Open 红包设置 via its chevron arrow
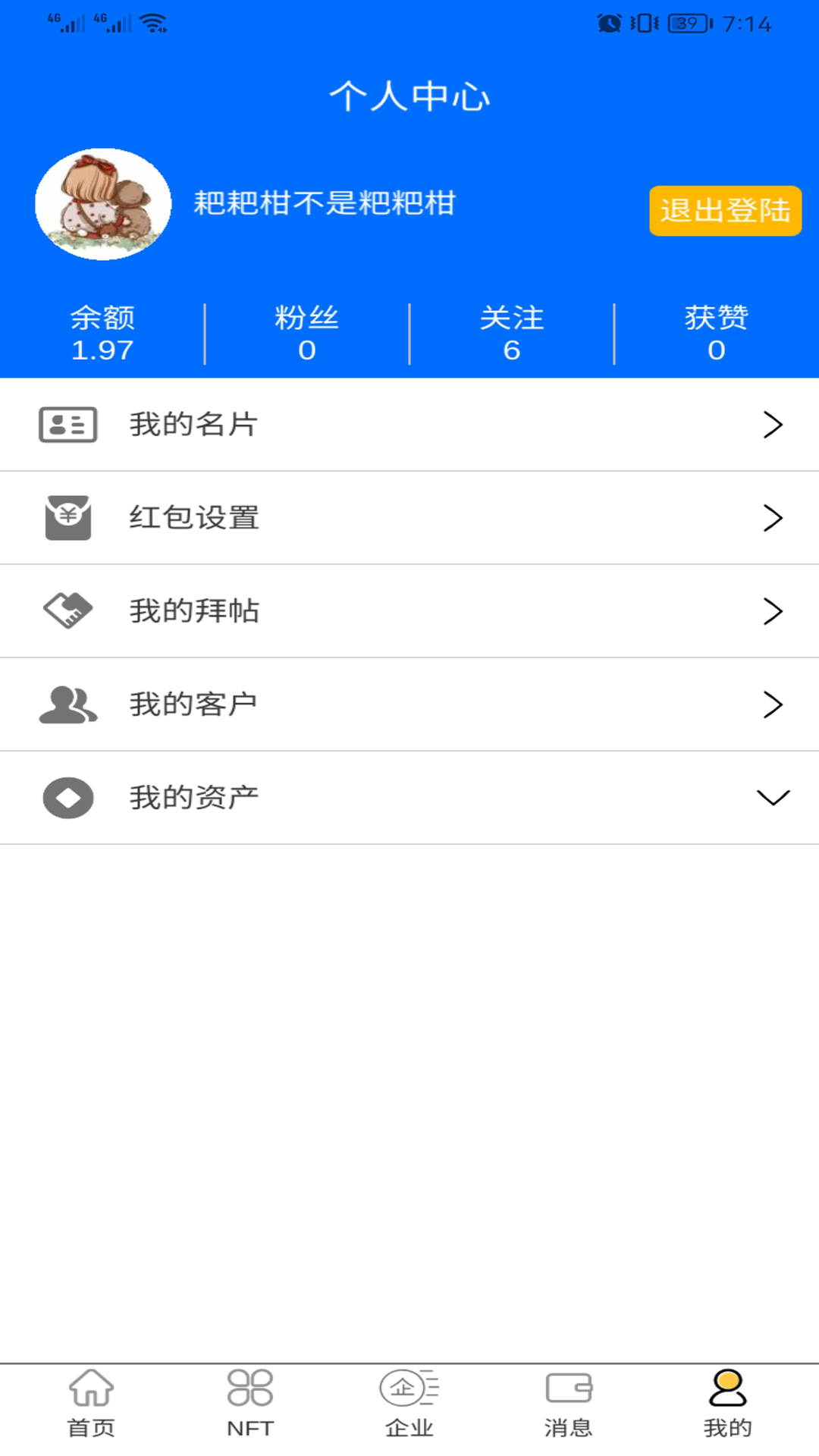 pos(773,518)
